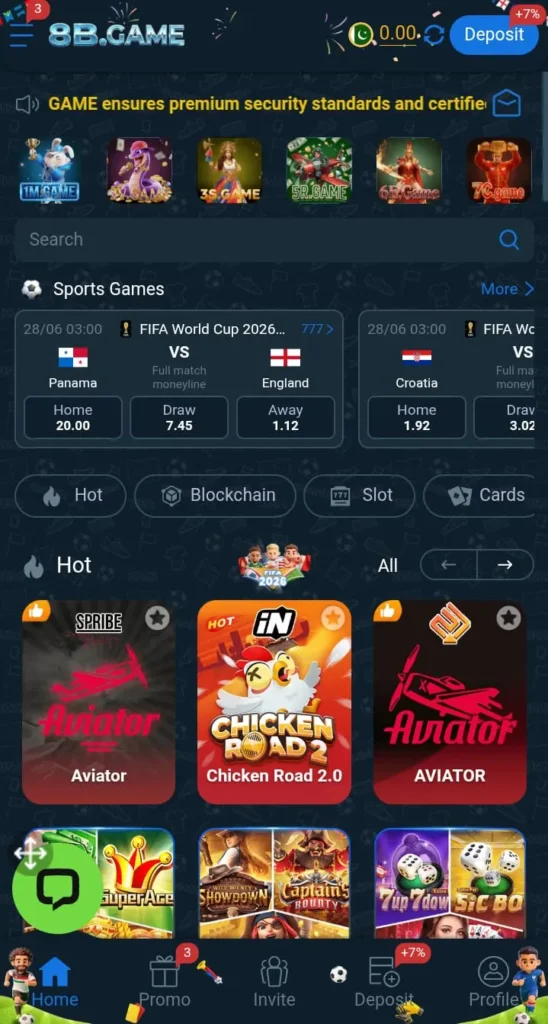Select Draw odds 7.45
548x1024 pixels.
tap(179, 417)
